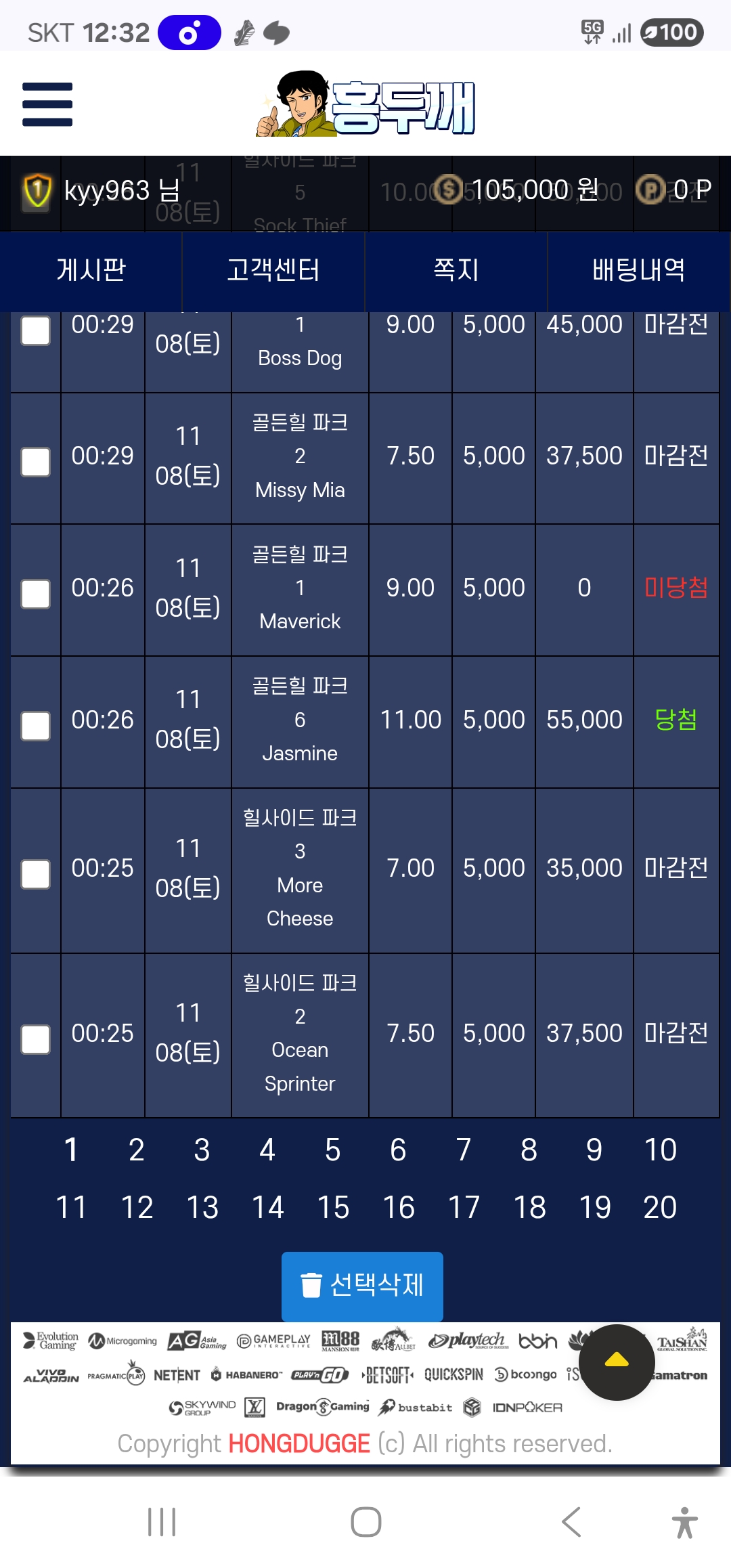The image size is (731, 1568).
Task: Go back with system back button
Action: click(571, 1522)
